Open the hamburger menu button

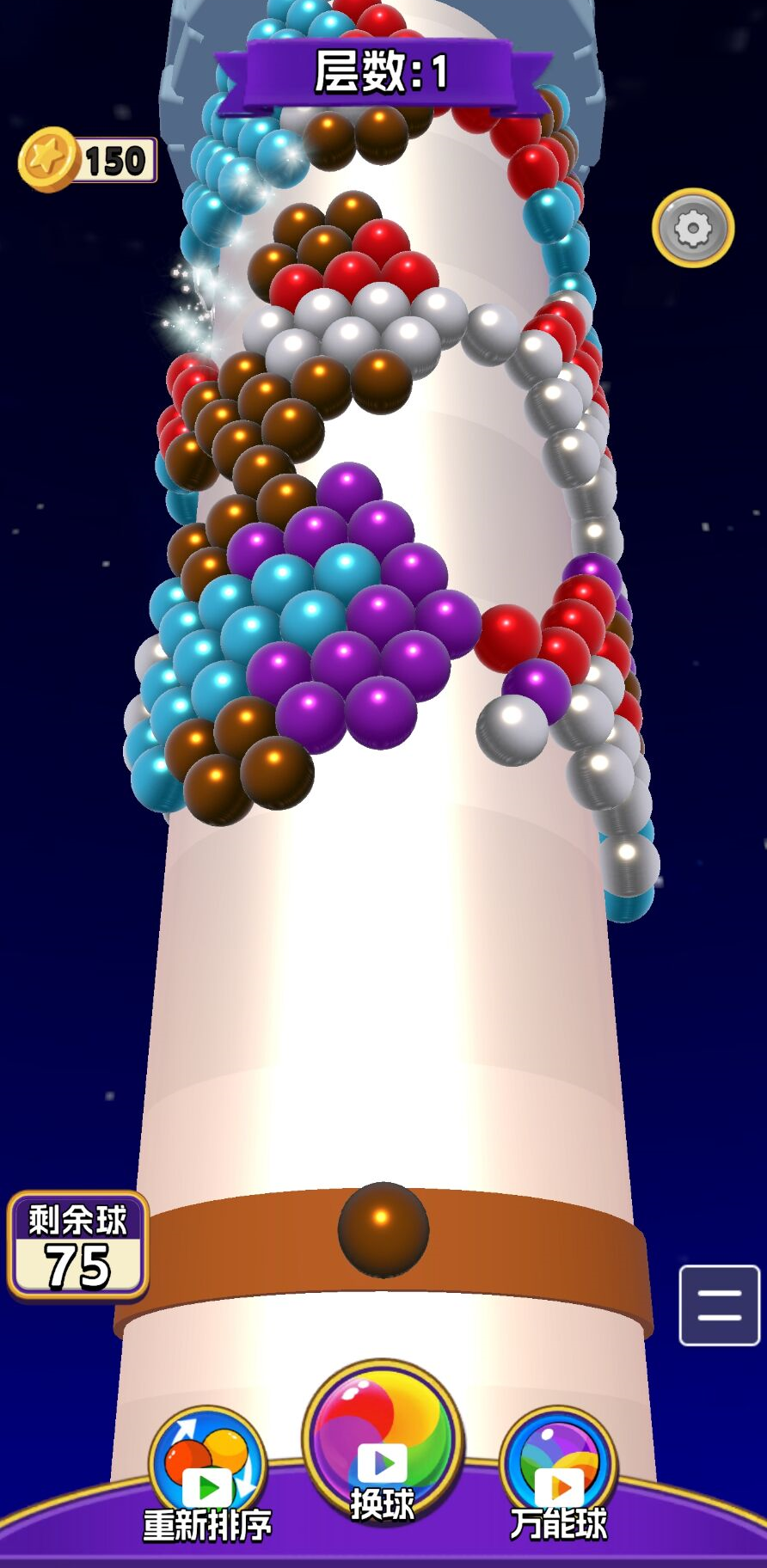[719, 1304]
